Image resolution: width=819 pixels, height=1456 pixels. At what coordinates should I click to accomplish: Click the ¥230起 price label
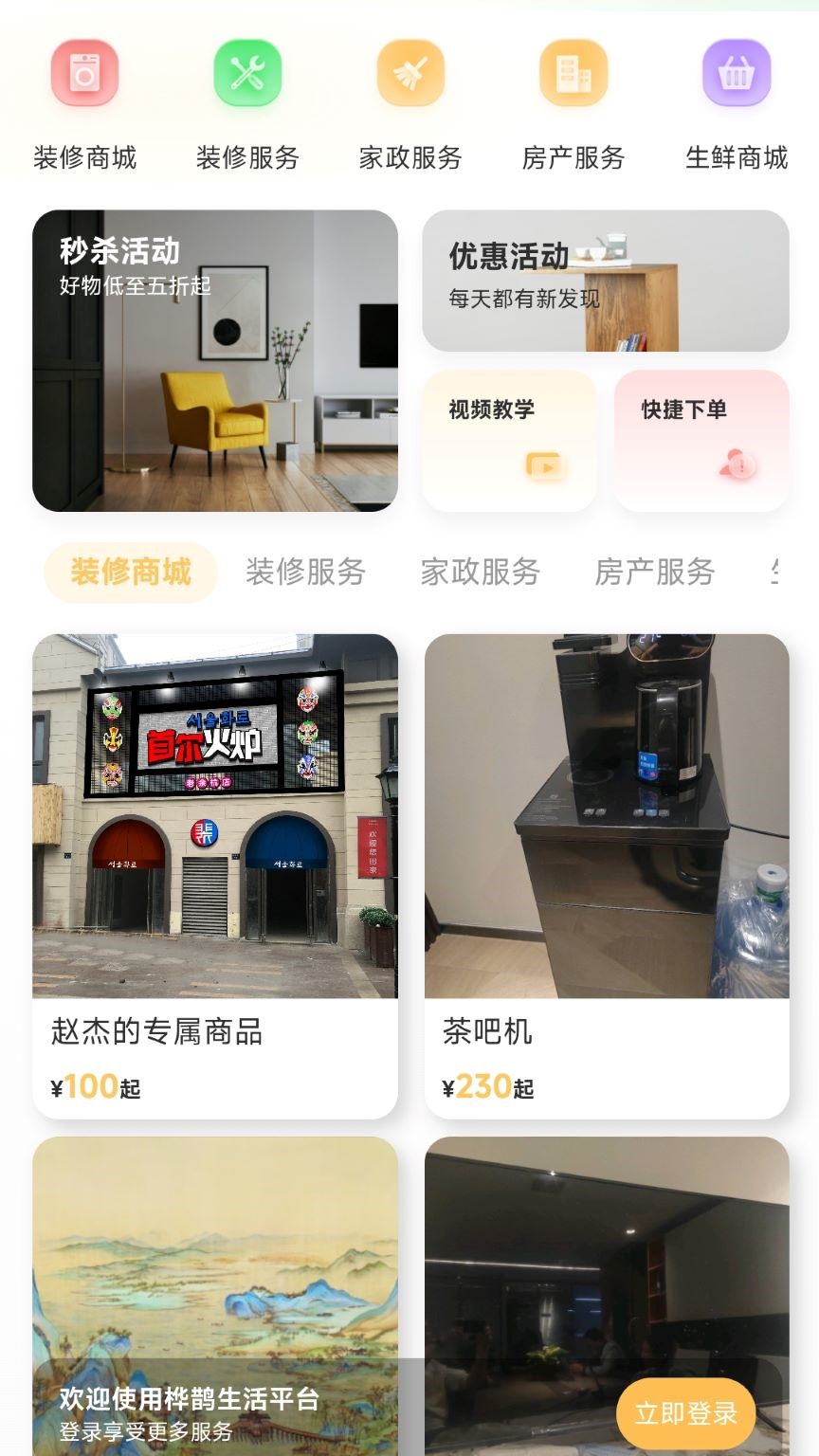click(x=484, y=1087)
